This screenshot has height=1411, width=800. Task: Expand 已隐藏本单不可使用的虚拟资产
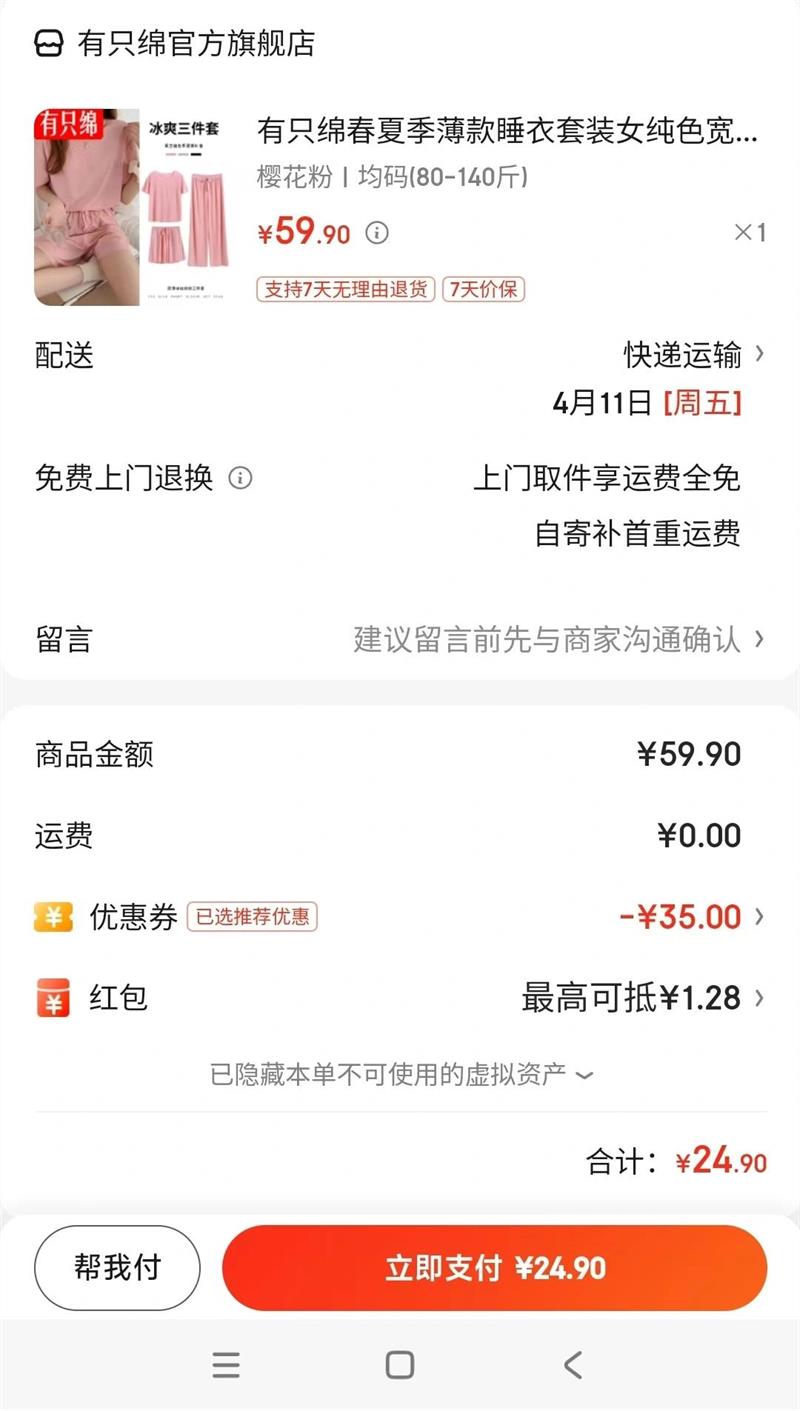[x=401, y=1075]
